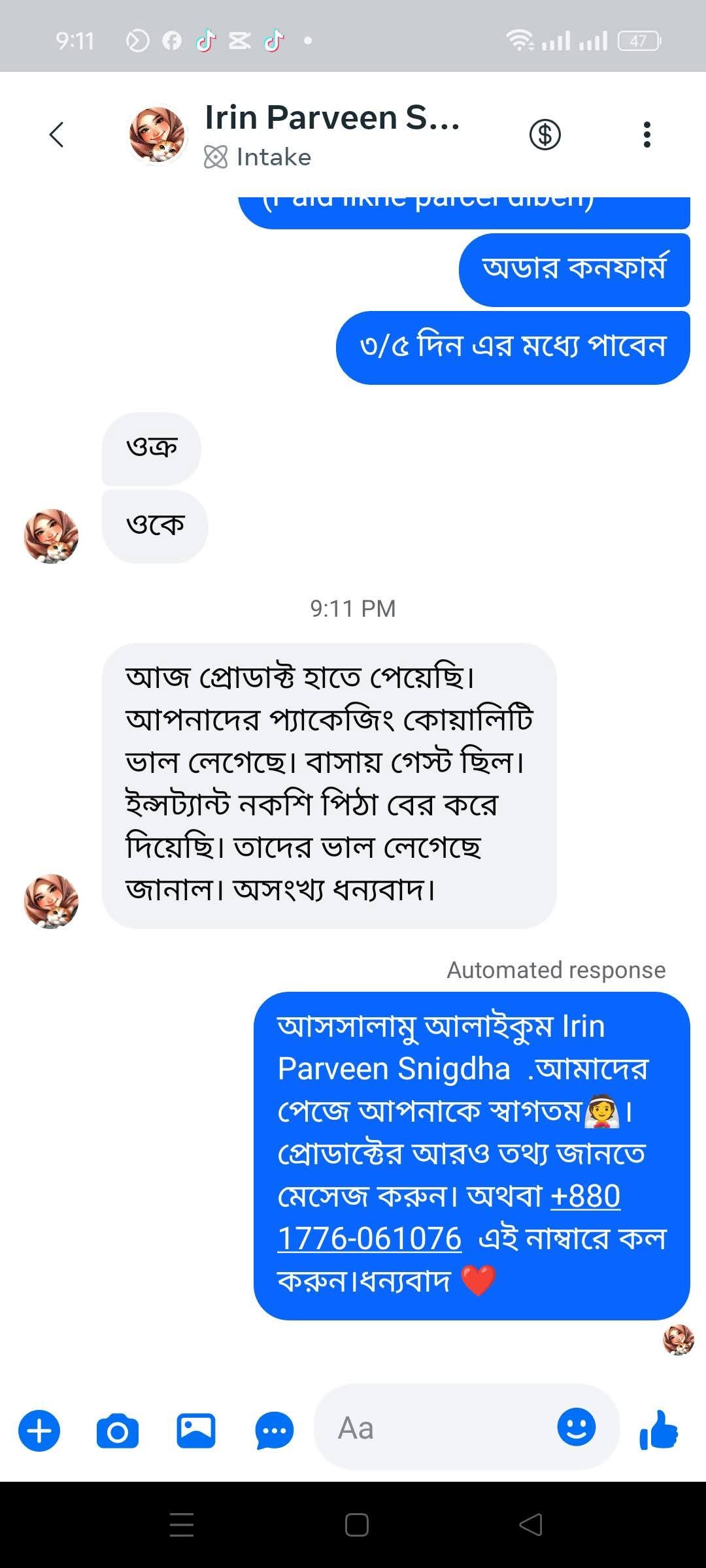
Task: Go back using the header arrow
Action: [57, 135]
